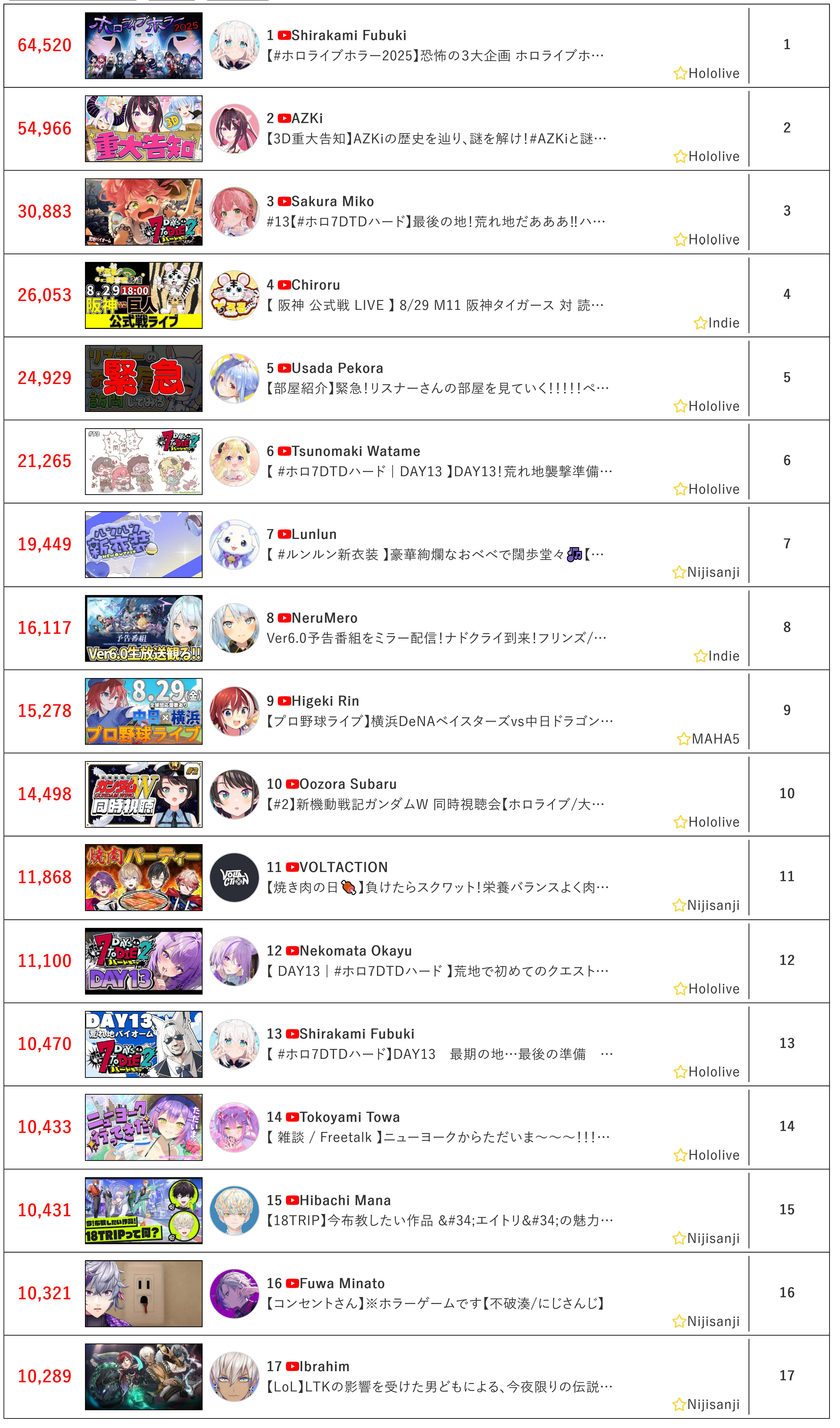840x1428 pixels.
Task: Open Tsunomaki Watame's avatar
Action: tap(234, 462)
